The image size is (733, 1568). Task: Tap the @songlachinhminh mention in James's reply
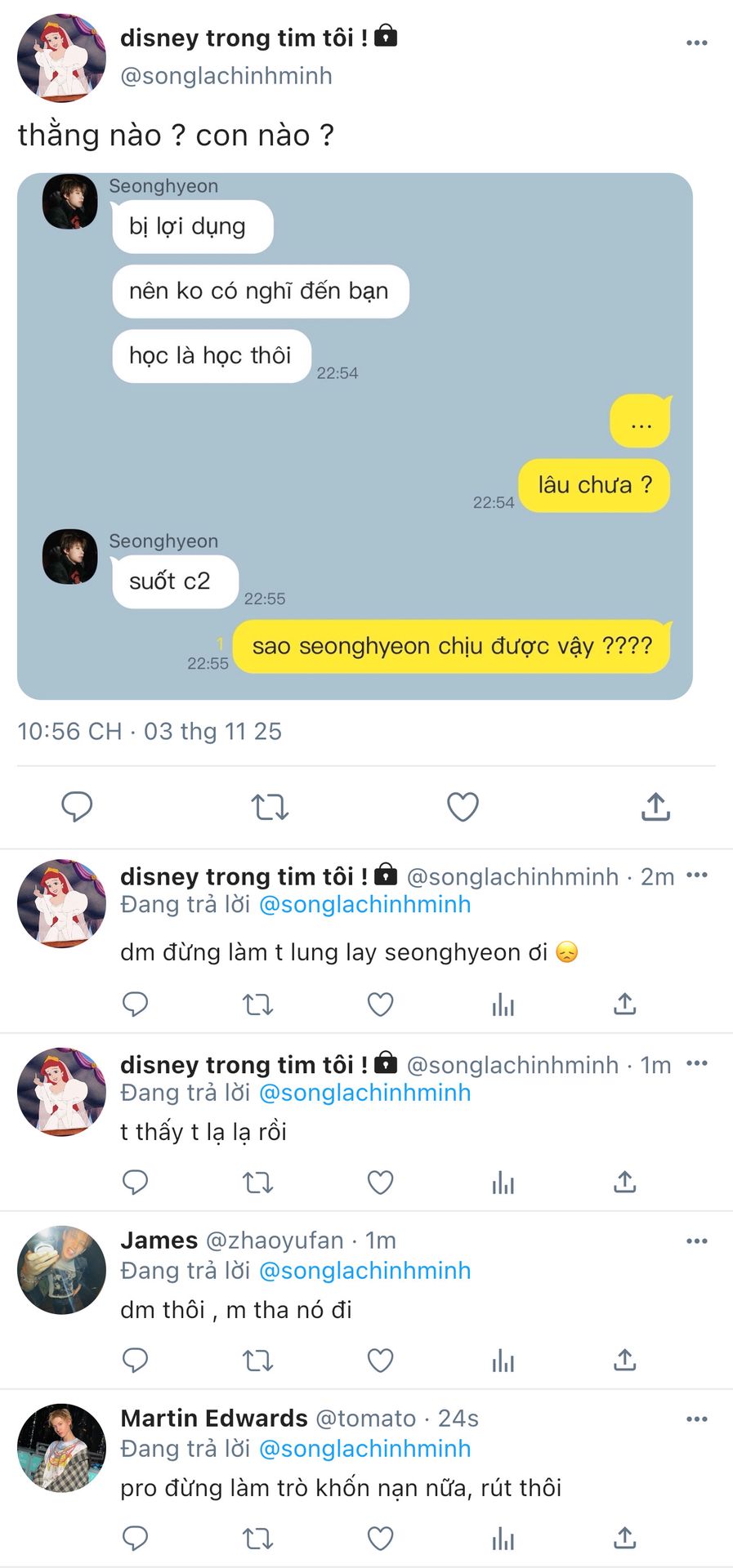click(x=364, y=1271)
